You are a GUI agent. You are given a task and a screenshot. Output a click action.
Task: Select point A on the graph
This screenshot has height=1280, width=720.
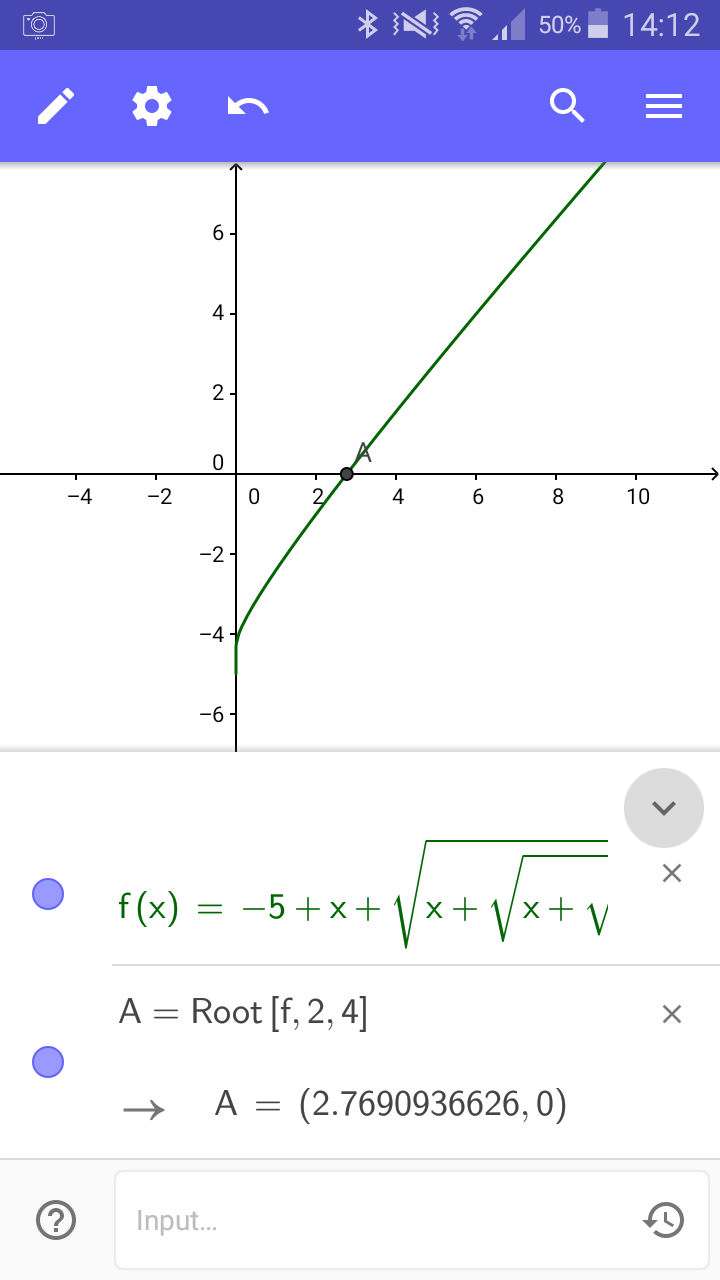tap(346, 474)
